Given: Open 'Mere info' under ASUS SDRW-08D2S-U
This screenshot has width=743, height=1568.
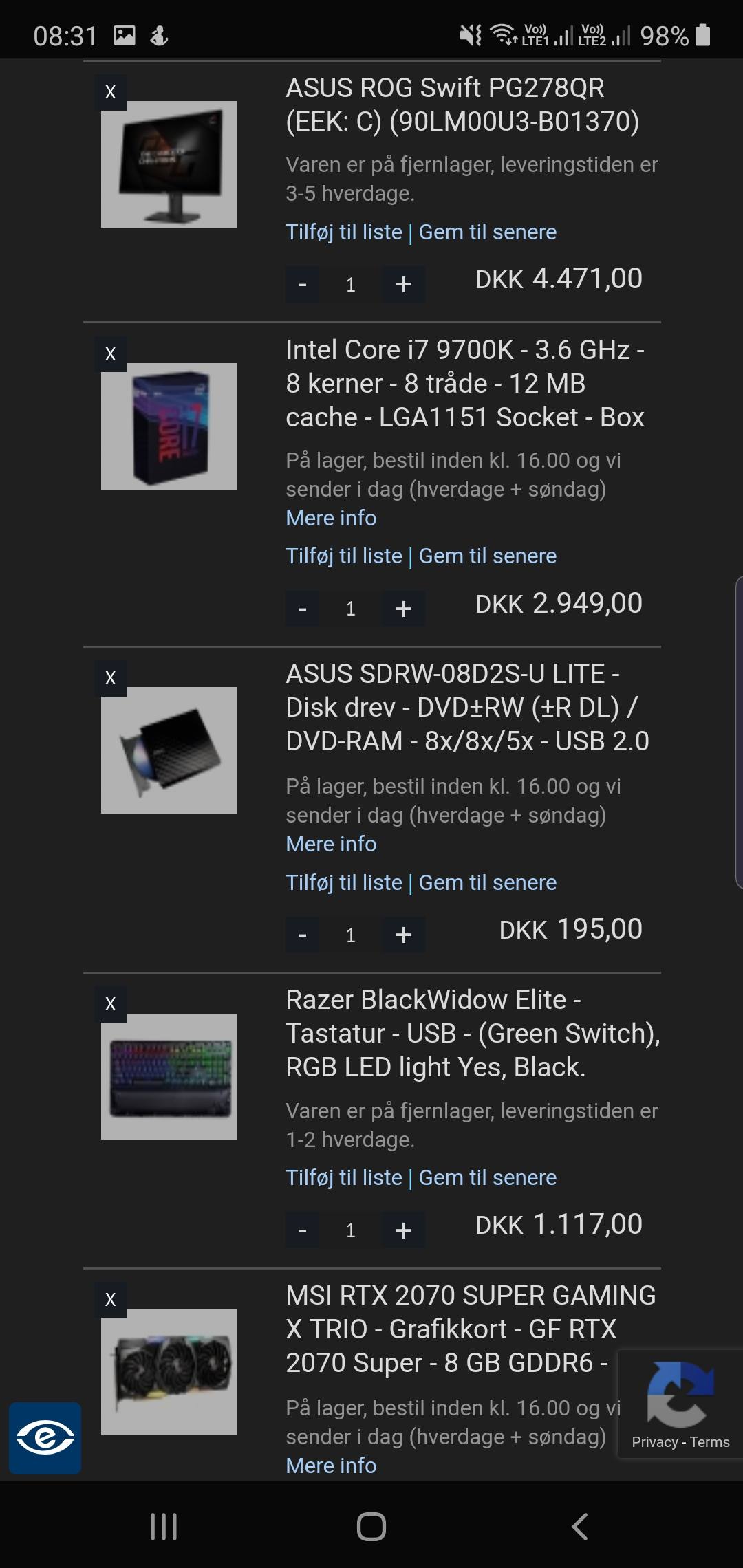Looking at the screenshot, I should pyautogui.click(x=331, y=844).
